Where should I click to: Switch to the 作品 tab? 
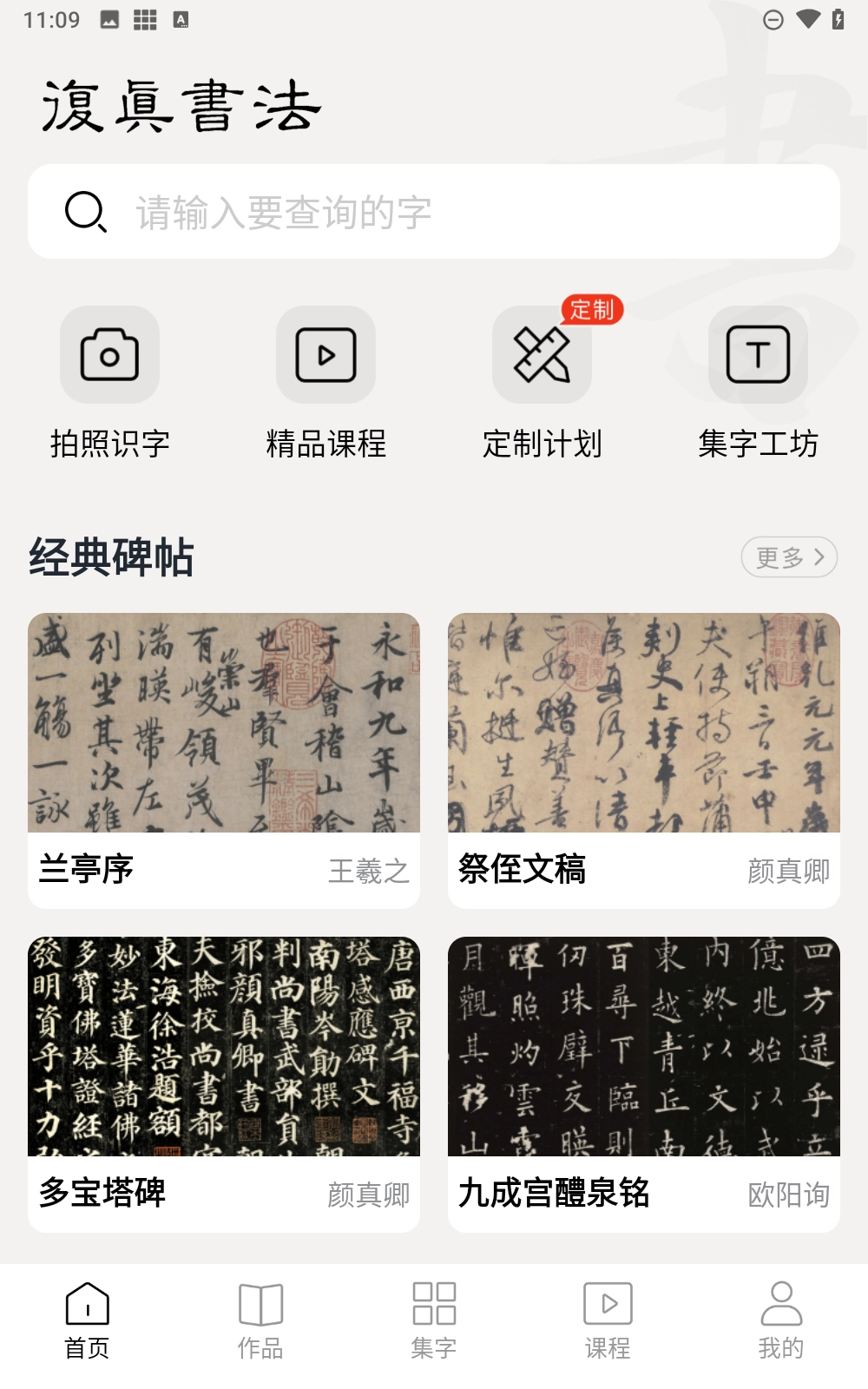click(x=260, y=1320)
